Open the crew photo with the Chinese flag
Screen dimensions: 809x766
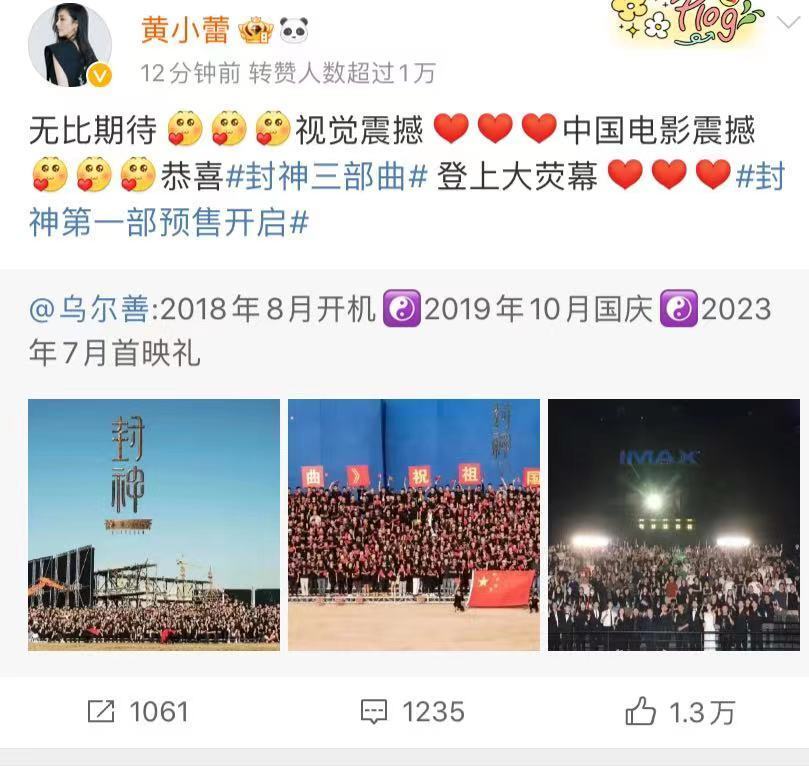(414, 525)
